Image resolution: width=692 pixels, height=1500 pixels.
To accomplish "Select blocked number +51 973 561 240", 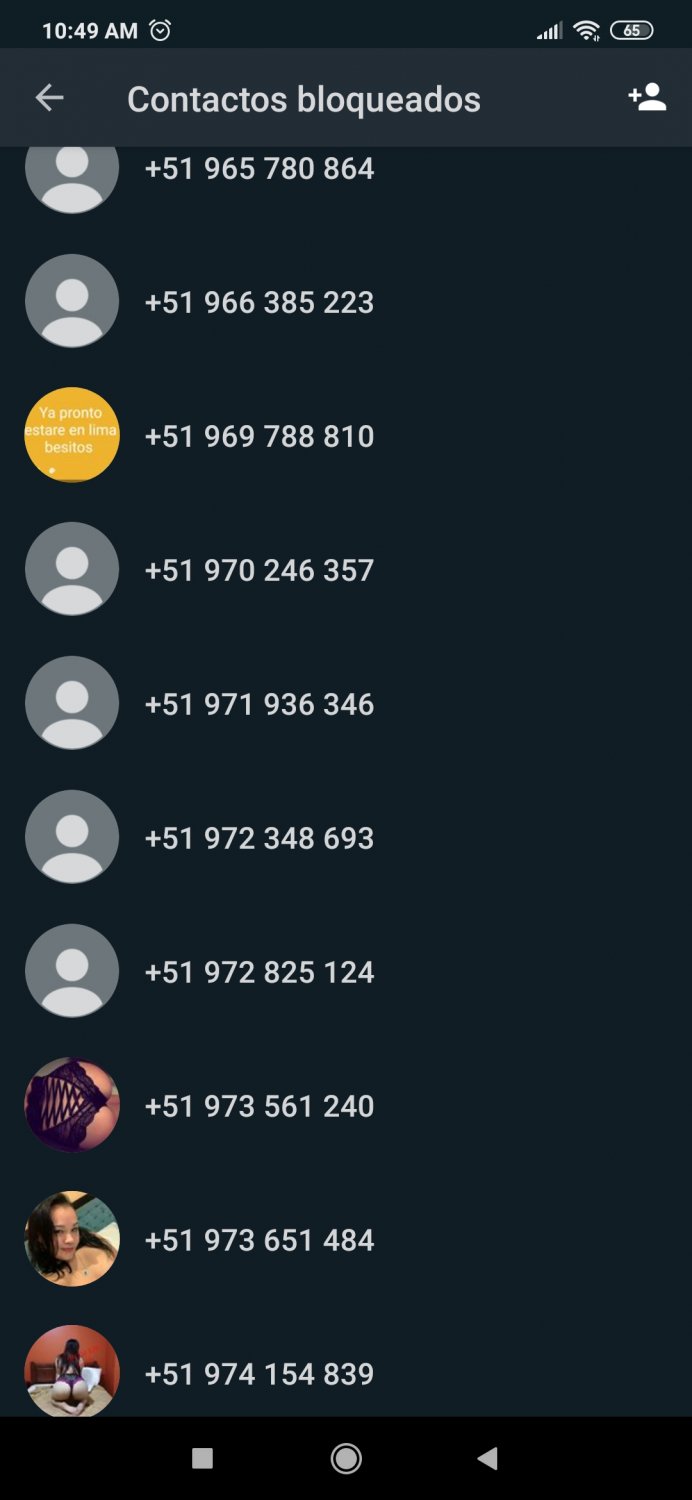I will pyautogui.click(x=346, y=1105).
